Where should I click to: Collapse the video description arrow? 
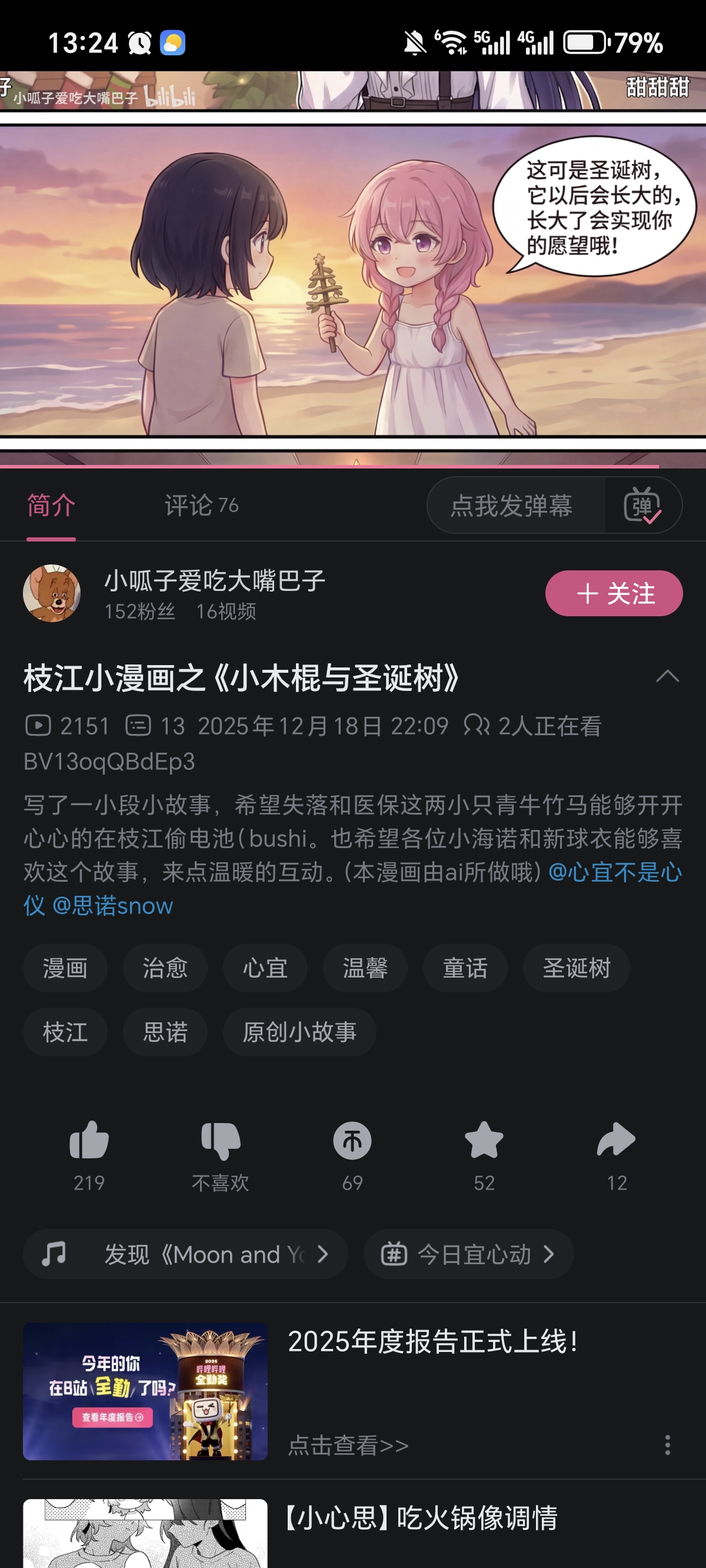(x=667, y=677)
